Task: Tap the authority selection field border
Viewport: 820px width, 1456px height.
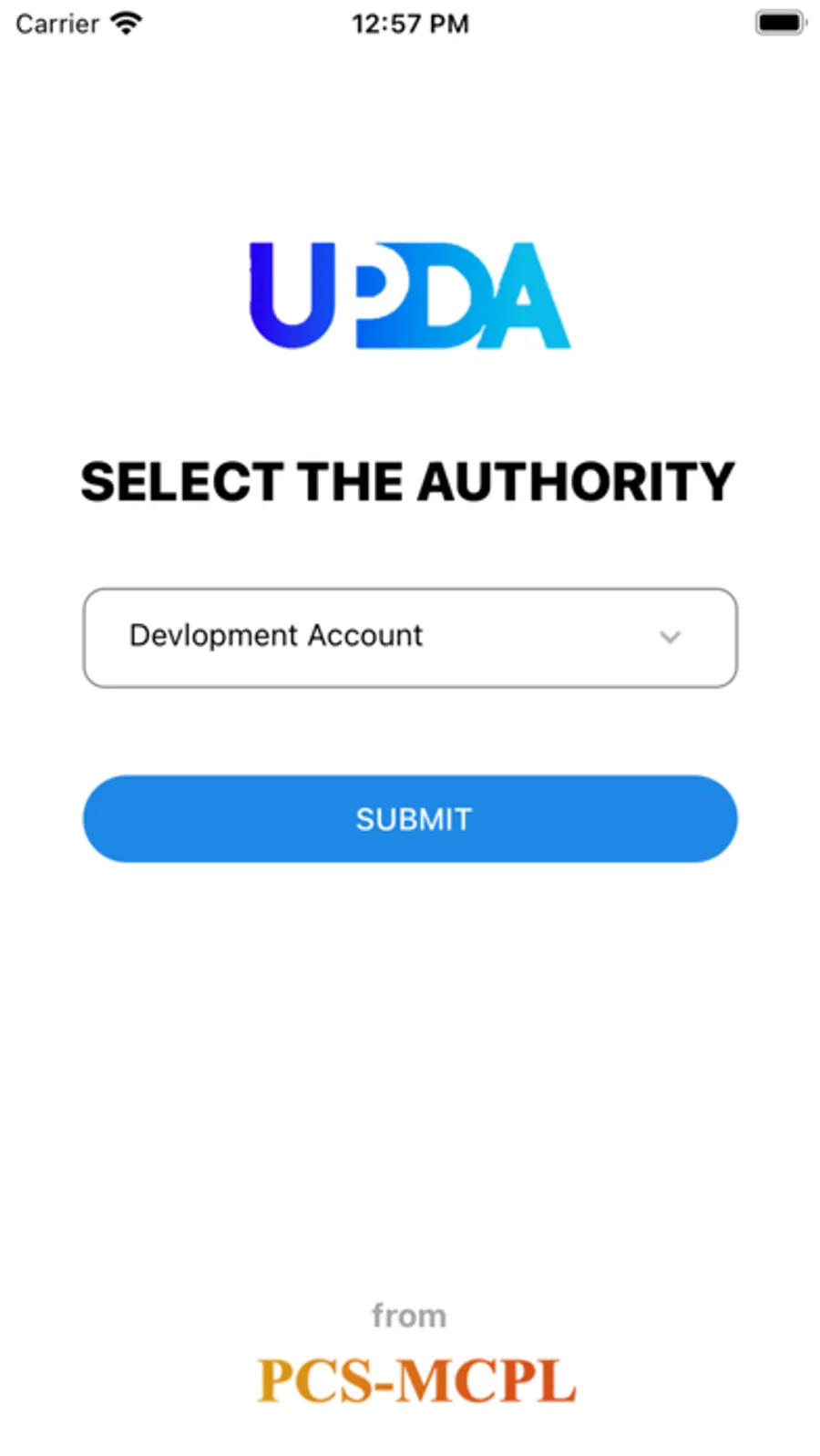Action: tap(410, 590)
